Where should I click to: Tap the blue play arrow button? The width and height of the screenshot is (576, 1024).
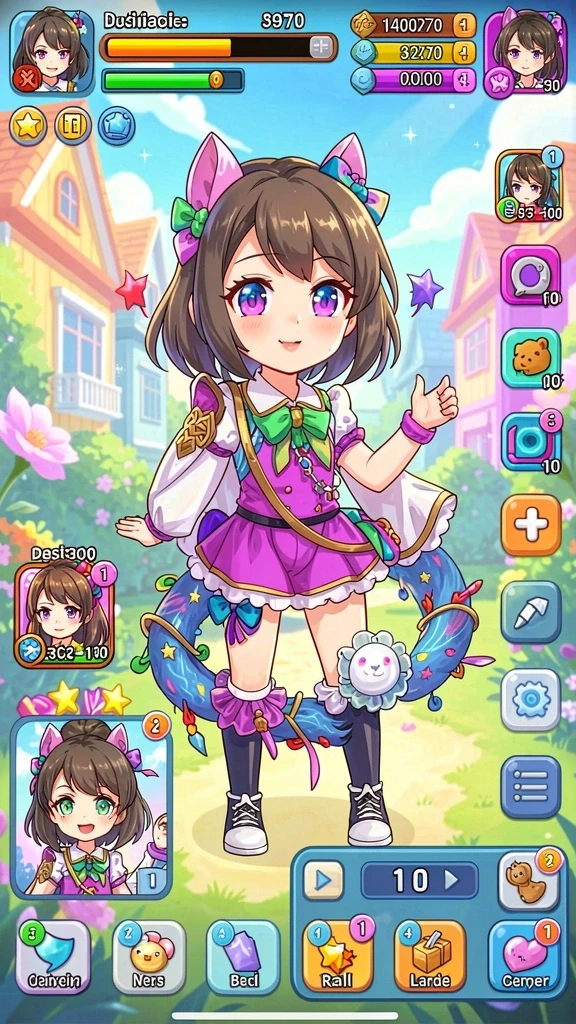click(323, 880)
